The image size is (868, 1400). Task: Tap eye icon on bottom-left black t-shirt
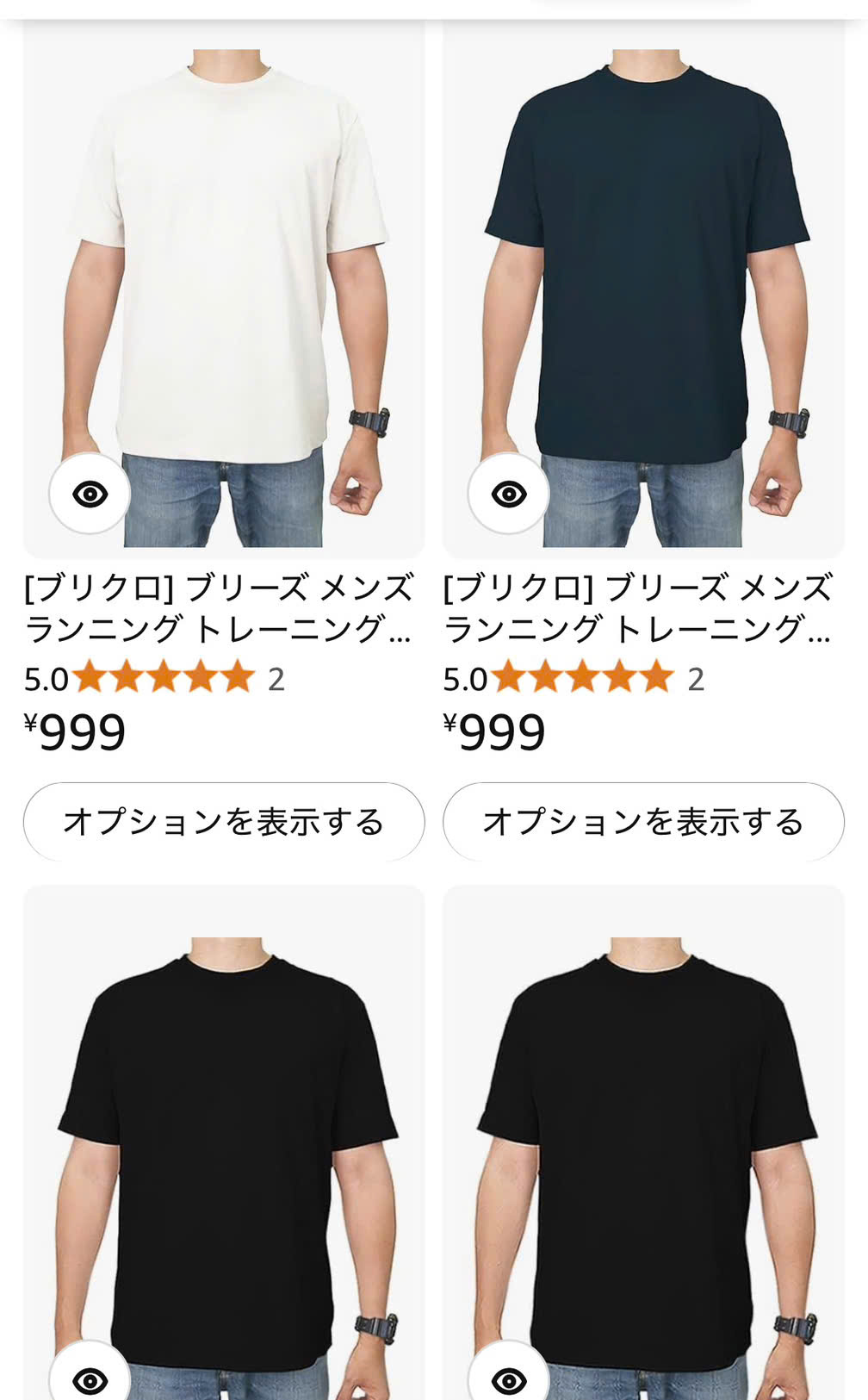point(90,1376)
